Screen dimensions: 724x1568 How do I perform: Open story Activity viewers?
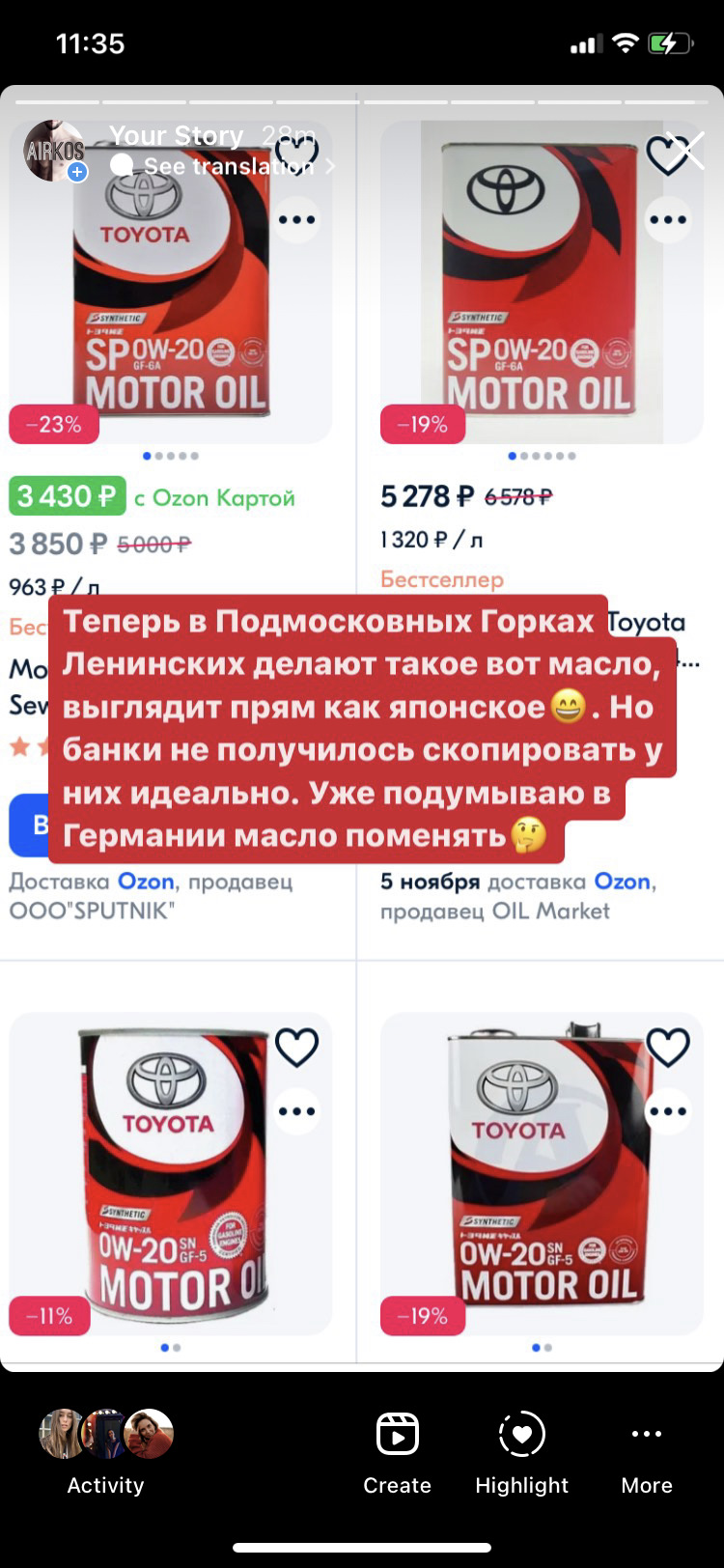pyautogui.click(x=105, y=1450)
